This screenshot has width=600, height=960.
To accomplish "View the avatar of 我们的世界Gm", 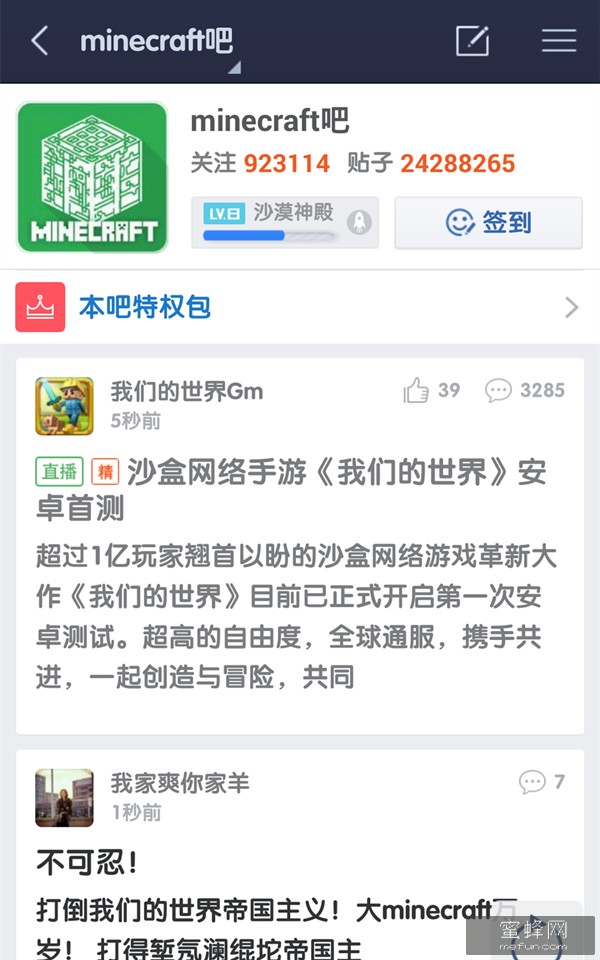I will coord(65,406).
